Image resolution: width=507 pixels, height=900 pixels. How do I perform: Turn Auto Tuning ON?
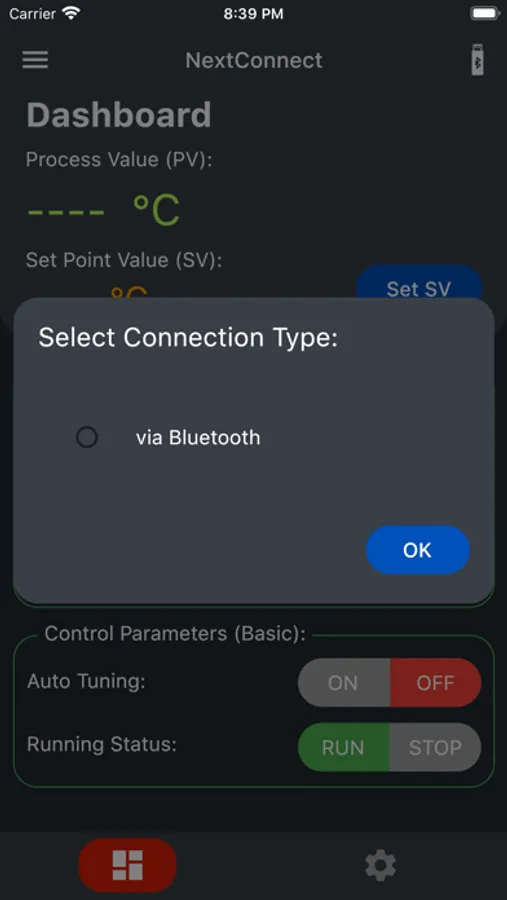click(344, 682)
